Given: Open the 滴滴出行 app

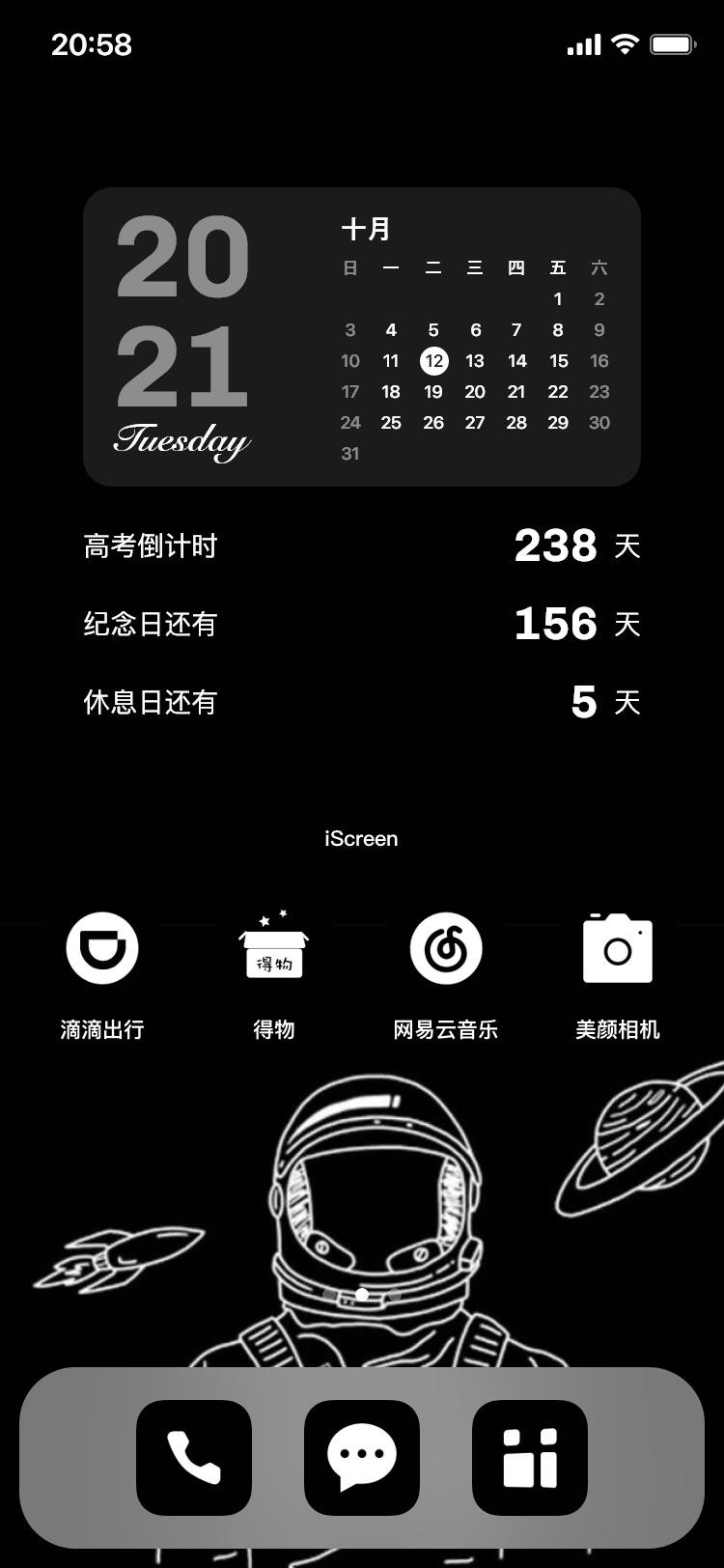Looking at the screenshot, I should coord(102,948).
